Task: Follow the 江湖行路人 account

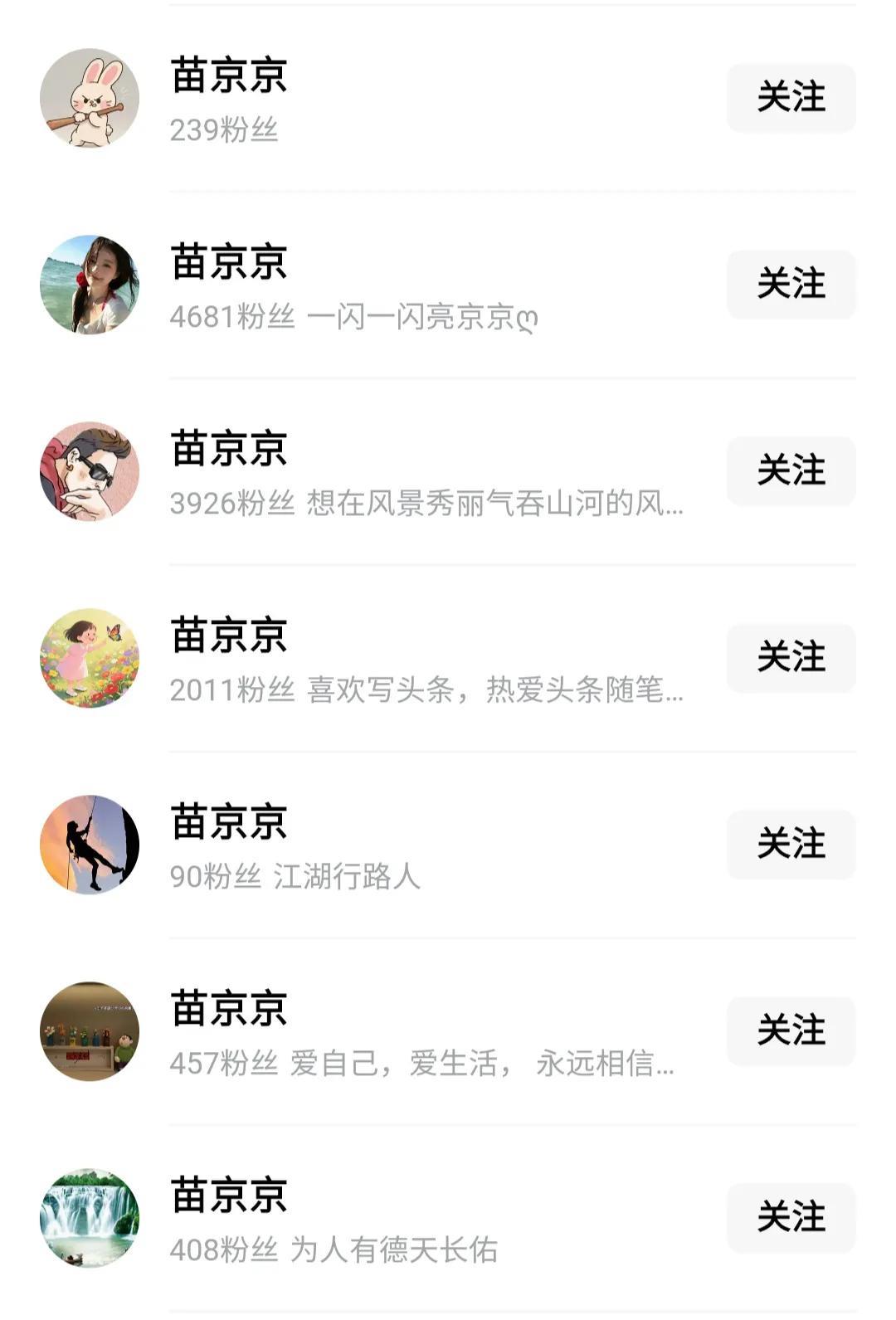Action: (x=791, y=845)
